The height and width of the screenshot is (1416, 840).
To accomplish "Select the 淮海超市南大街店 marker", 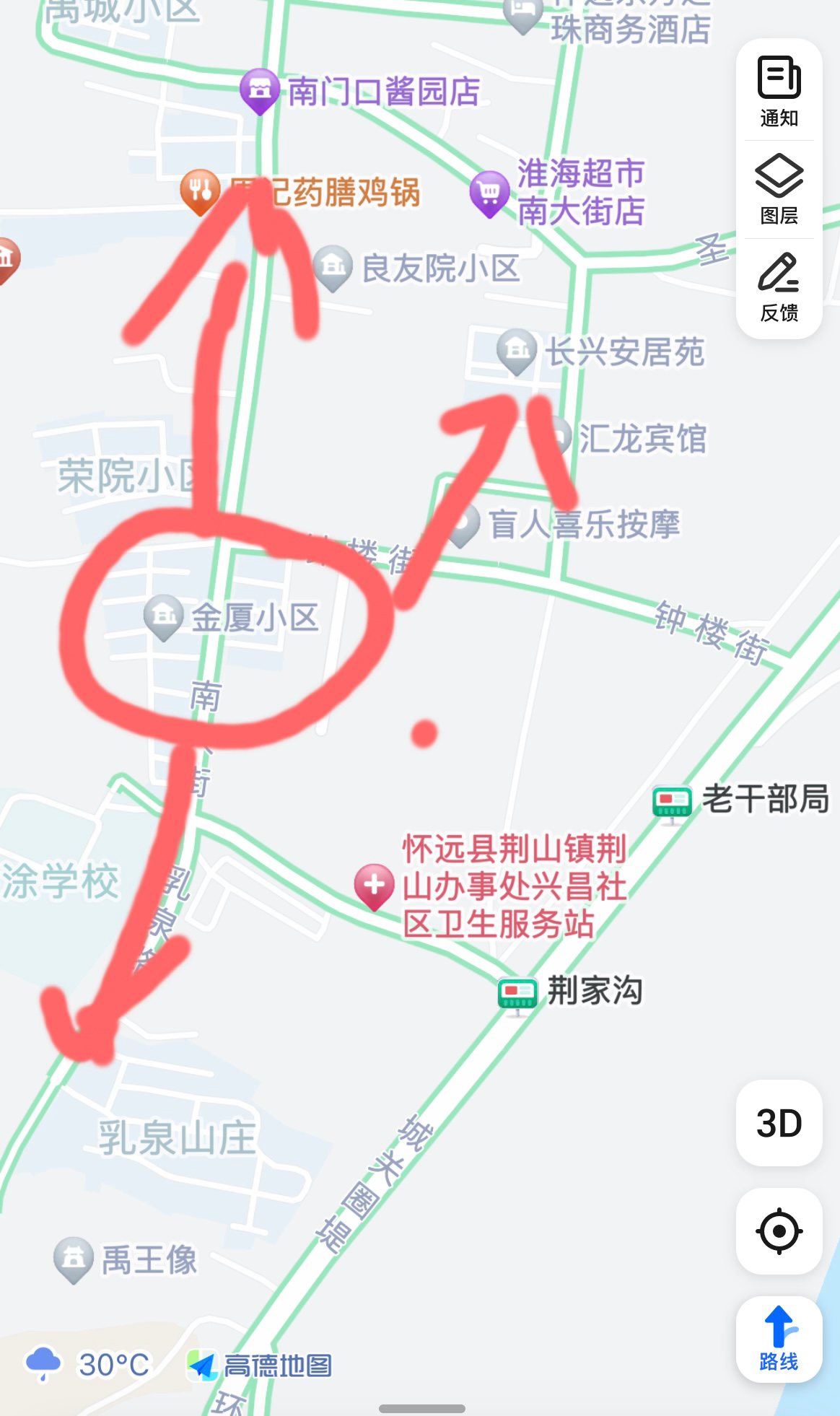I will pyautogui.click(x=489, y=193).
